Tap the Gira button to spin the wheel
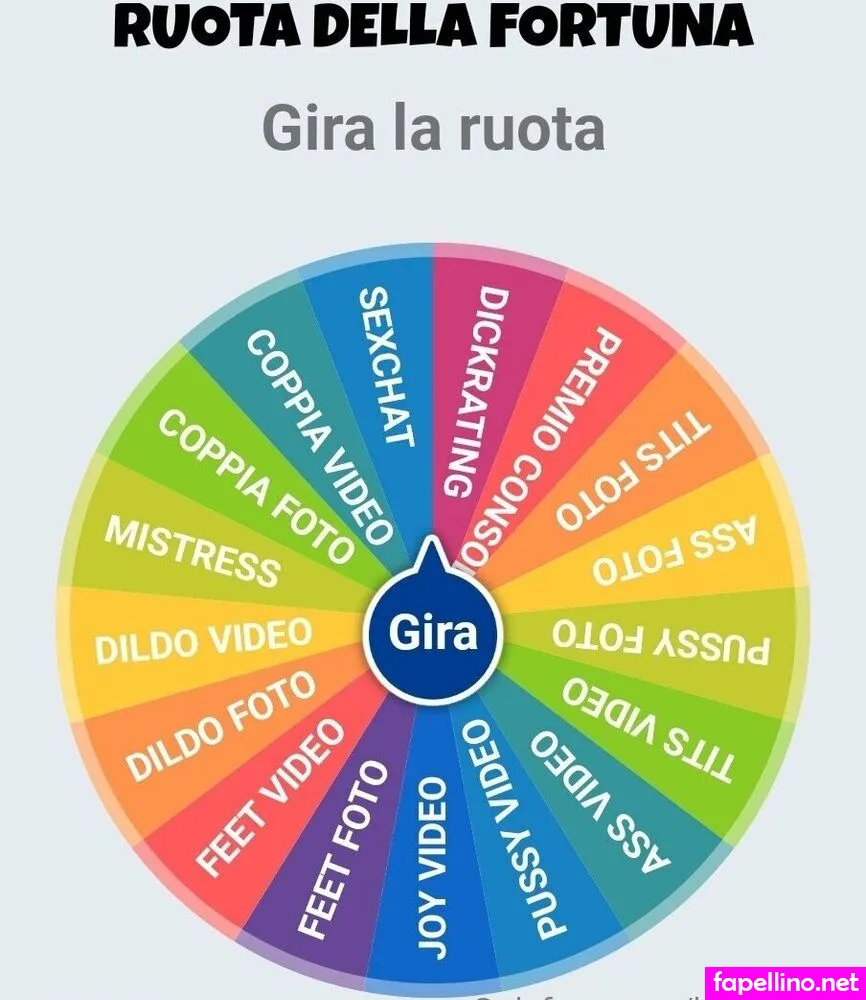 [432, 634]
